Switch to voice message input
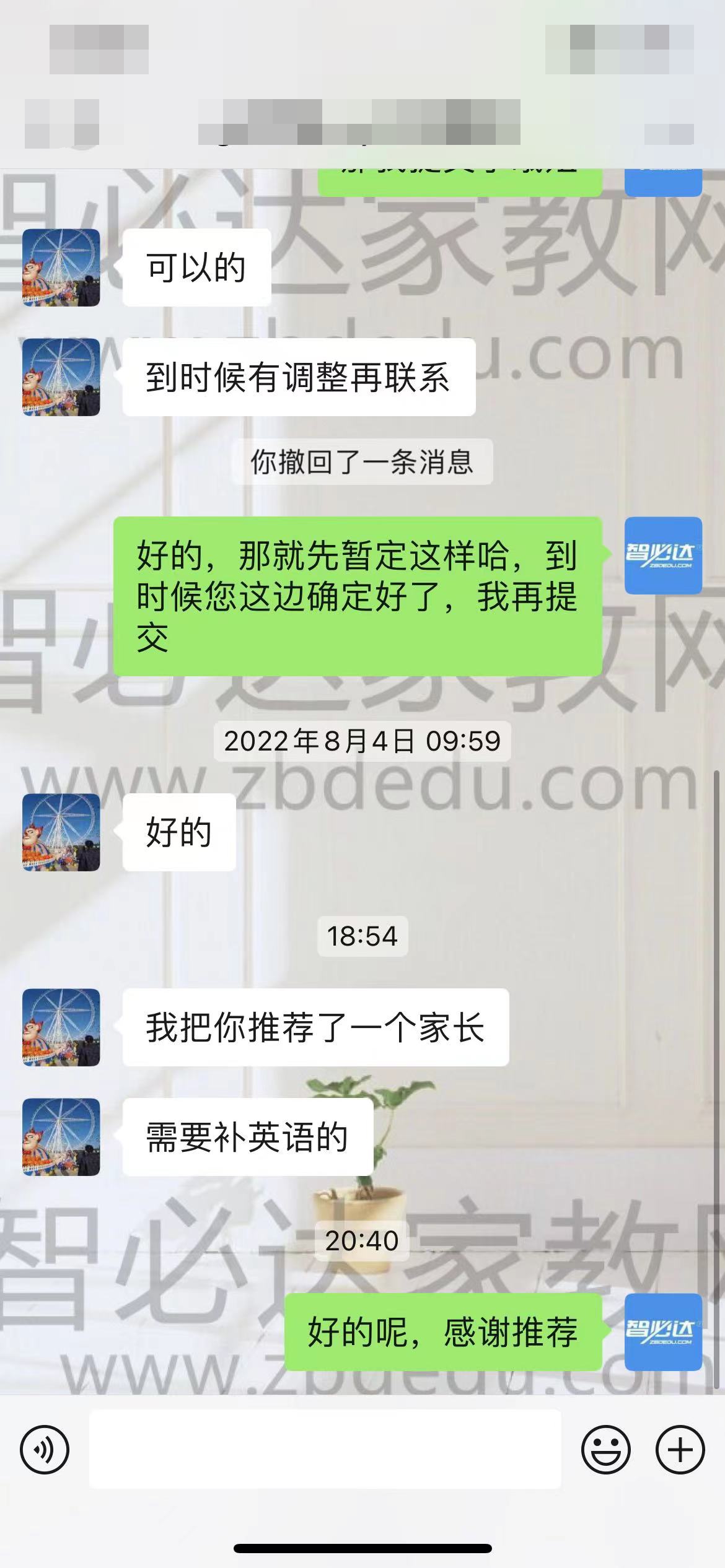The width and height of the screenshot is (725, 1568). 45,1450
